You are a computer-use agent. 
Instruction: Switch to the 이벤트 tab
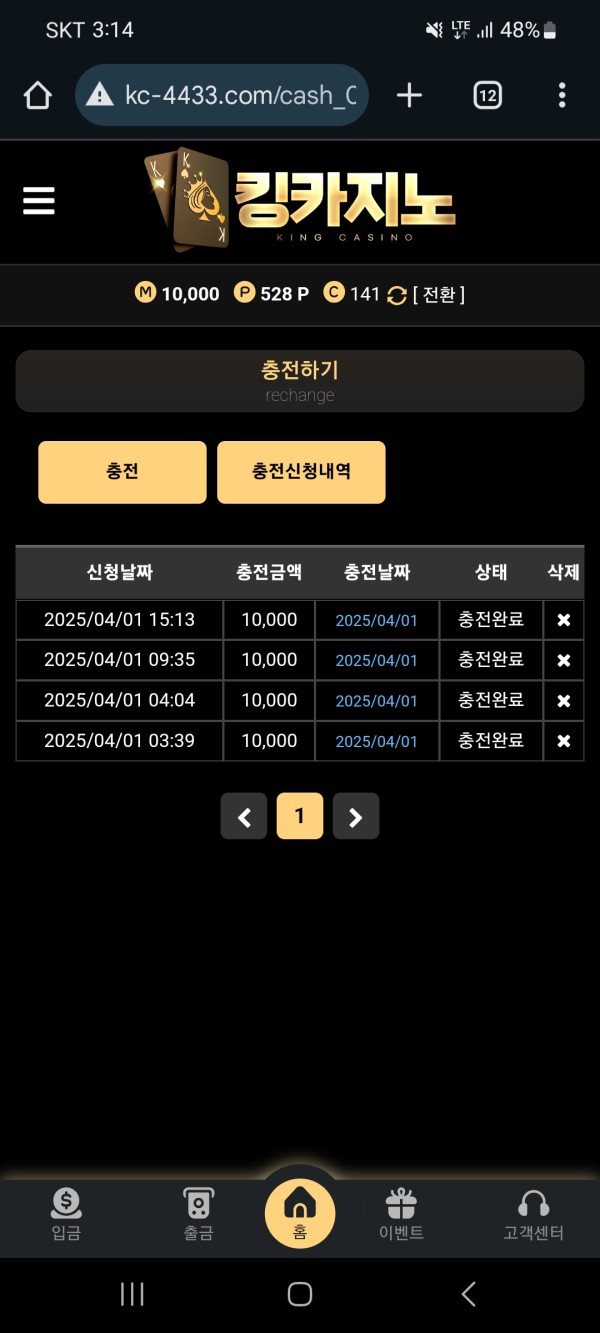pos(401,1215)
